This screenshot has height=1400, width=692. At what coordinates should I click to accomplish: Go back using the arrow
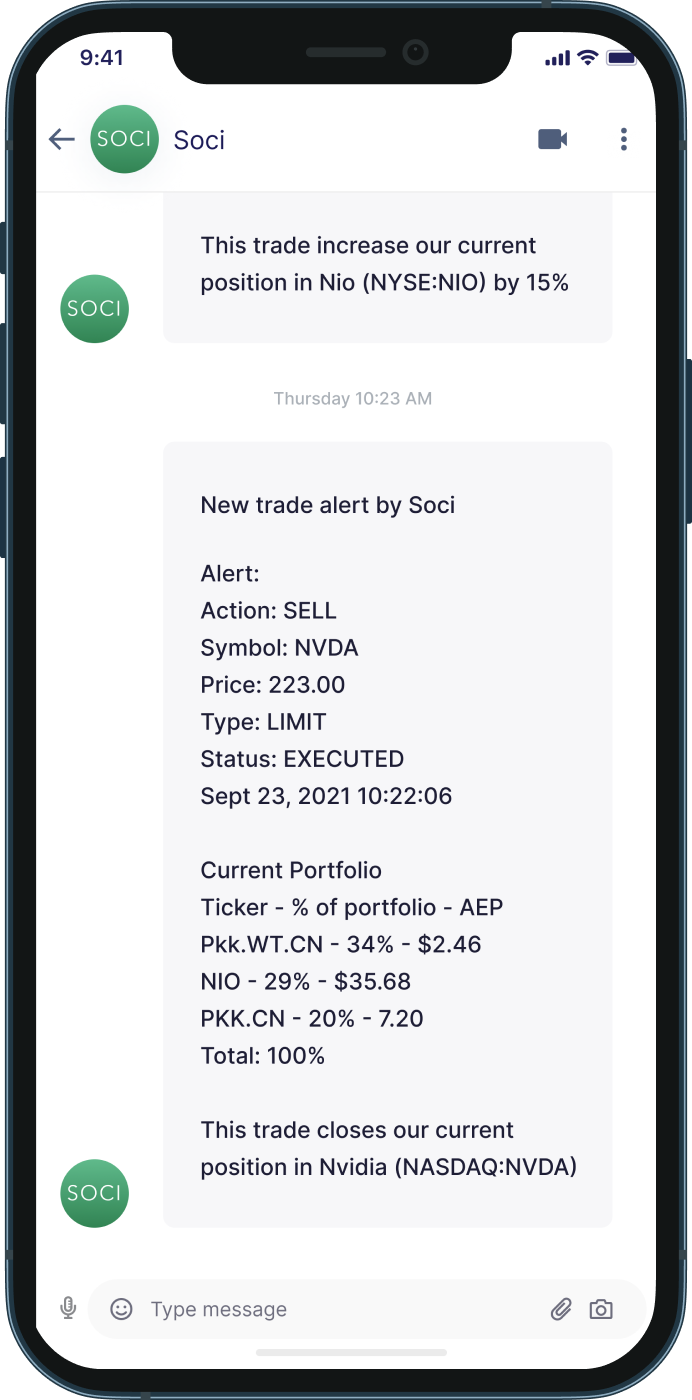coord(62,139)
